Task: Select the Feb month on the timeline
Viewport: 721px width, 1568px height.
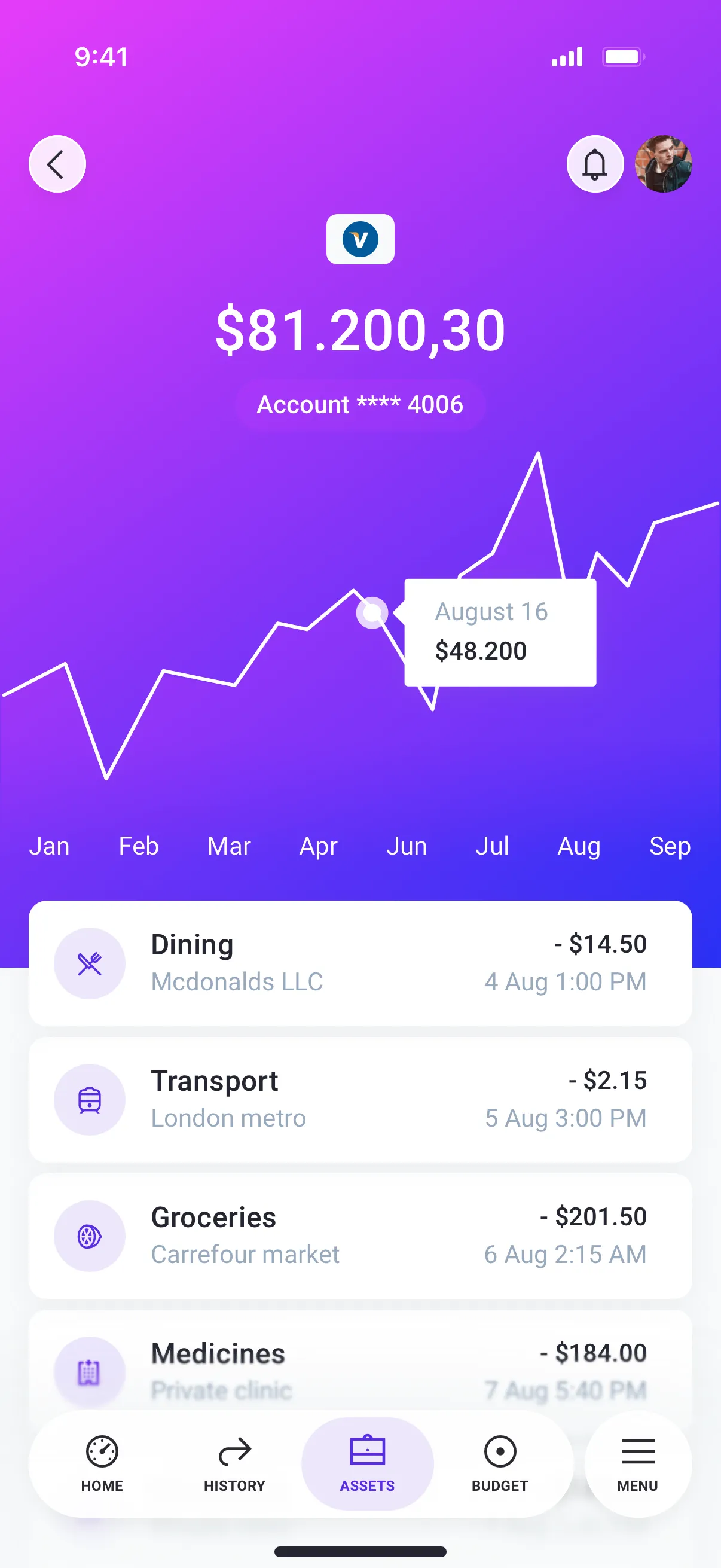Action: (138, 846)
